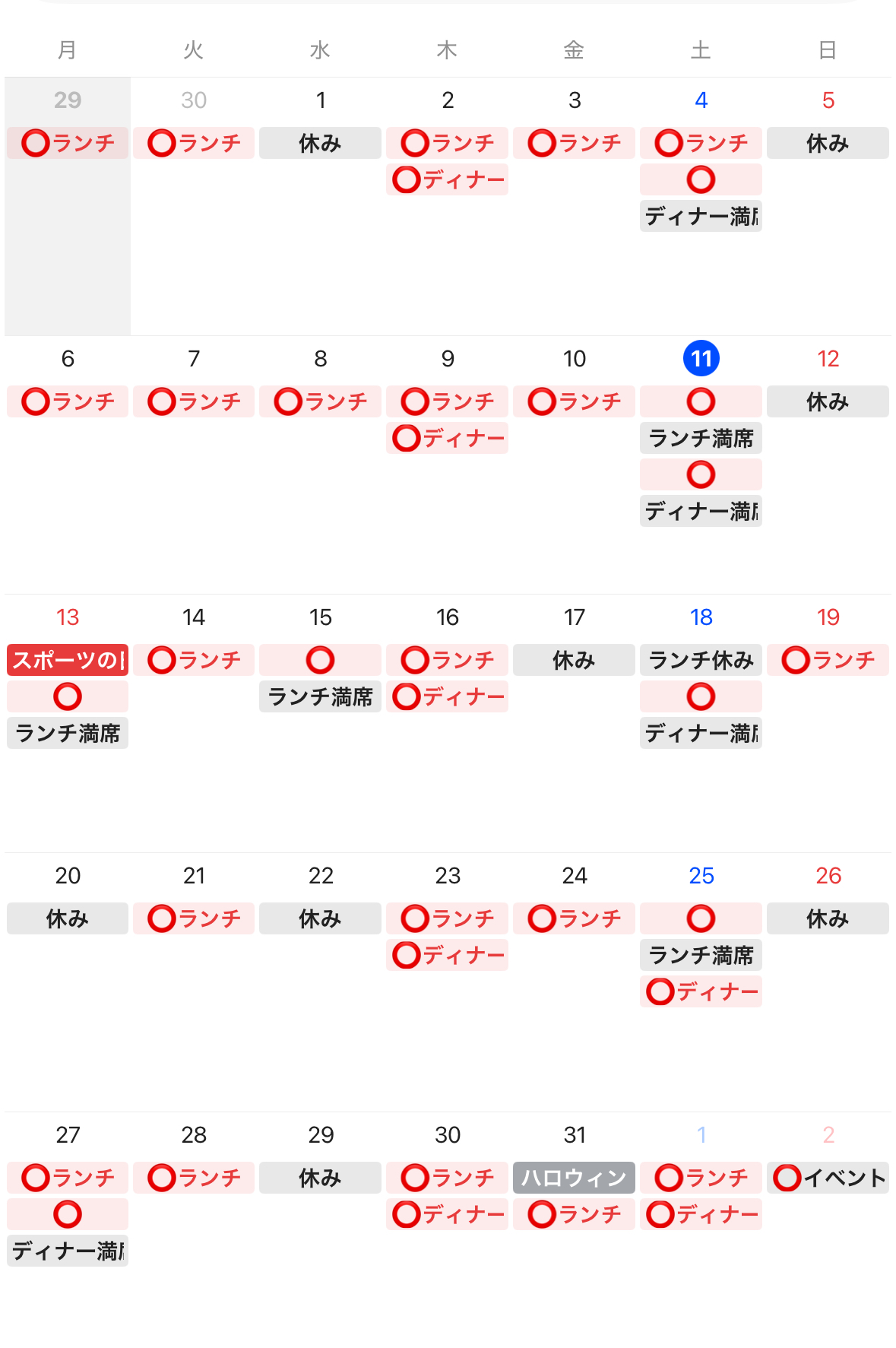Open ディナー満席 event on the 27th

pyautogui.click(x=68, y=1251)
